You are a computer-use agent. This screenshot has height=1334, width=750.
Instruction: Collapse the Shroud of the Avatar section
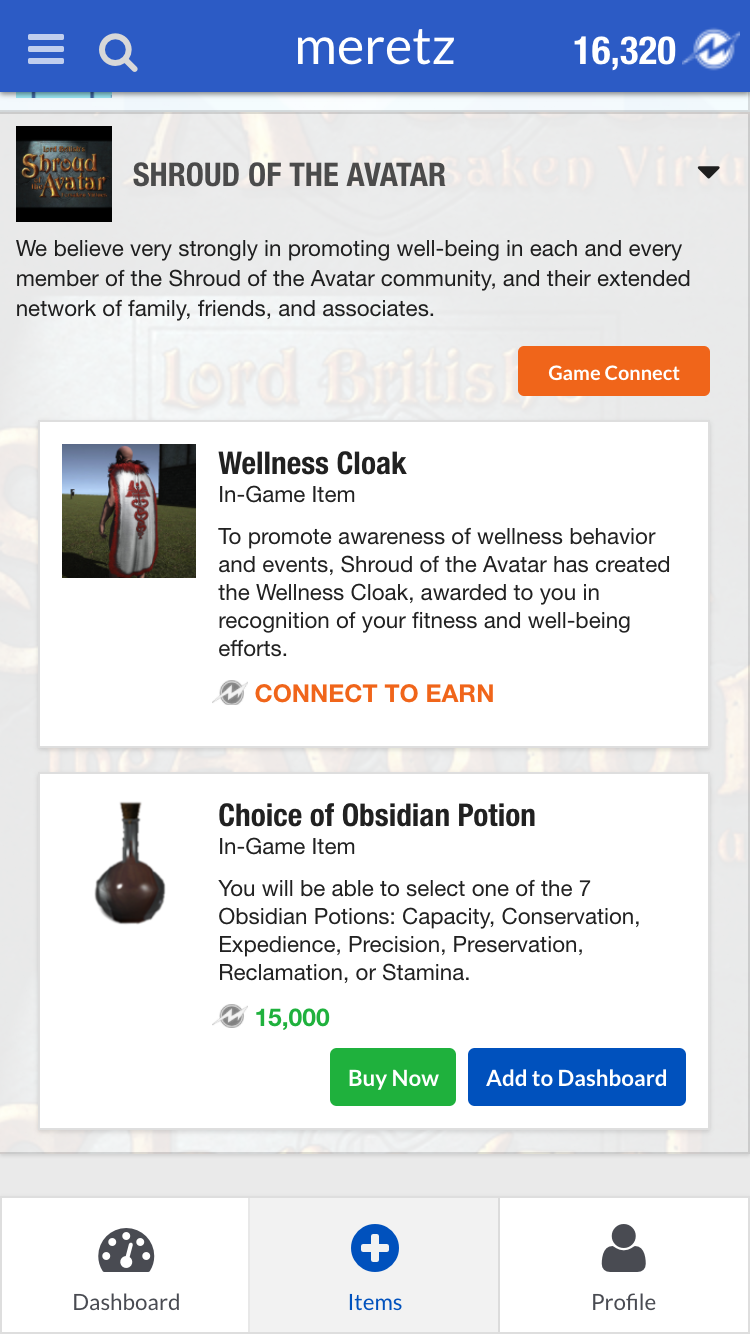tap(708, 173)
